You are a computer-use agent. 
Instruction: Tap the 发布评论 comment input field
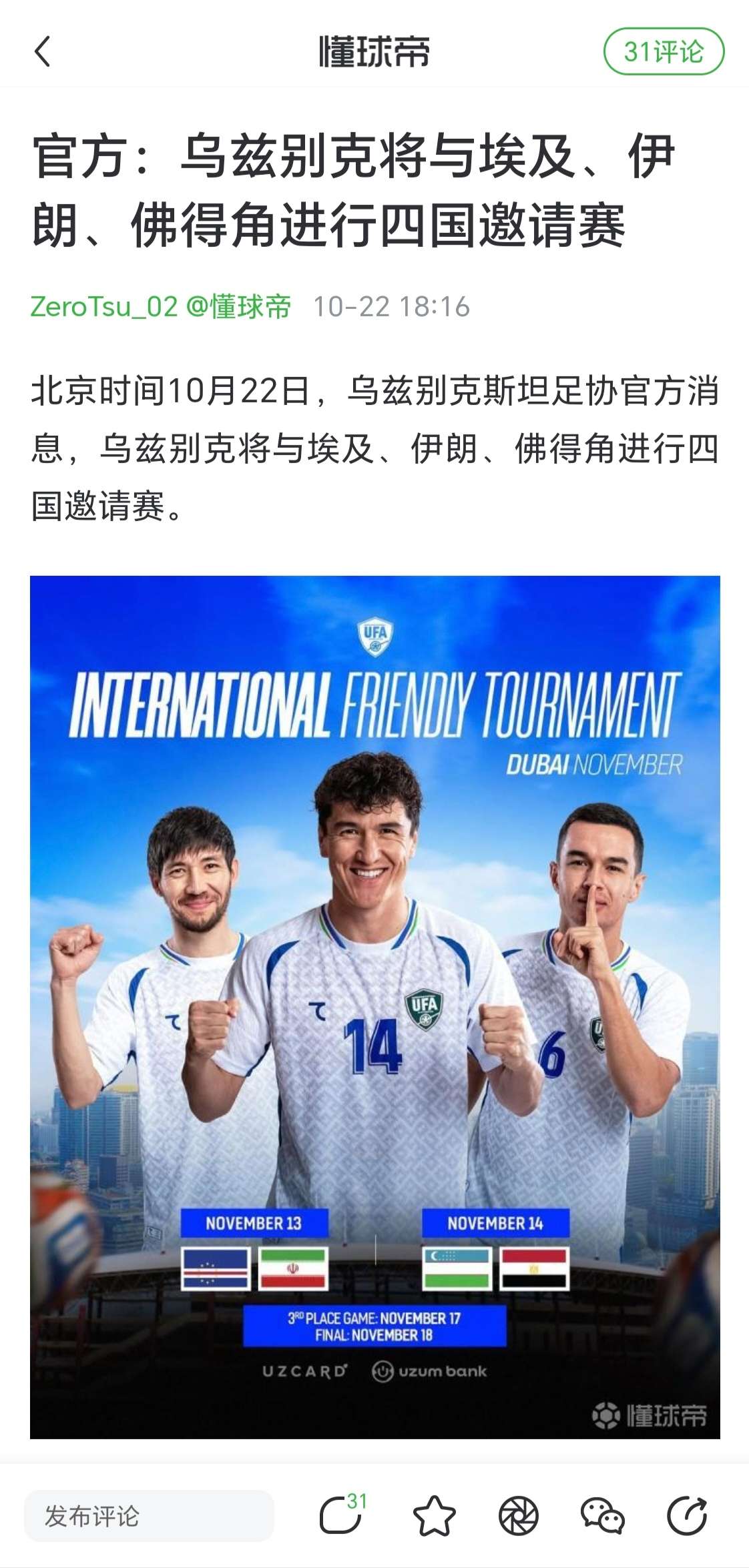(x=149, y=1516)
